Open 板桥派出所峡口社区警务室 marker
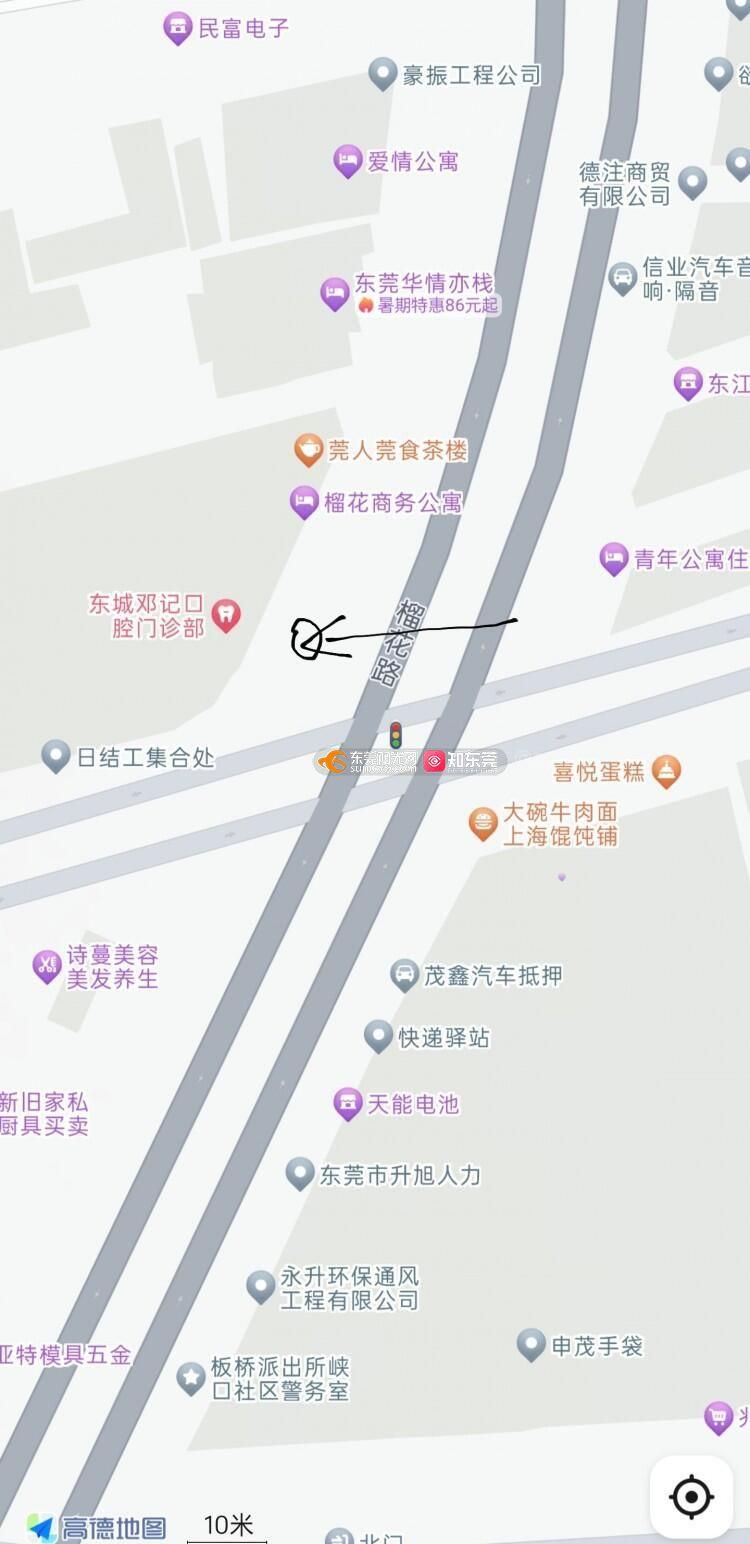Screen dimensions: 750x1544 pos(191,1378)
